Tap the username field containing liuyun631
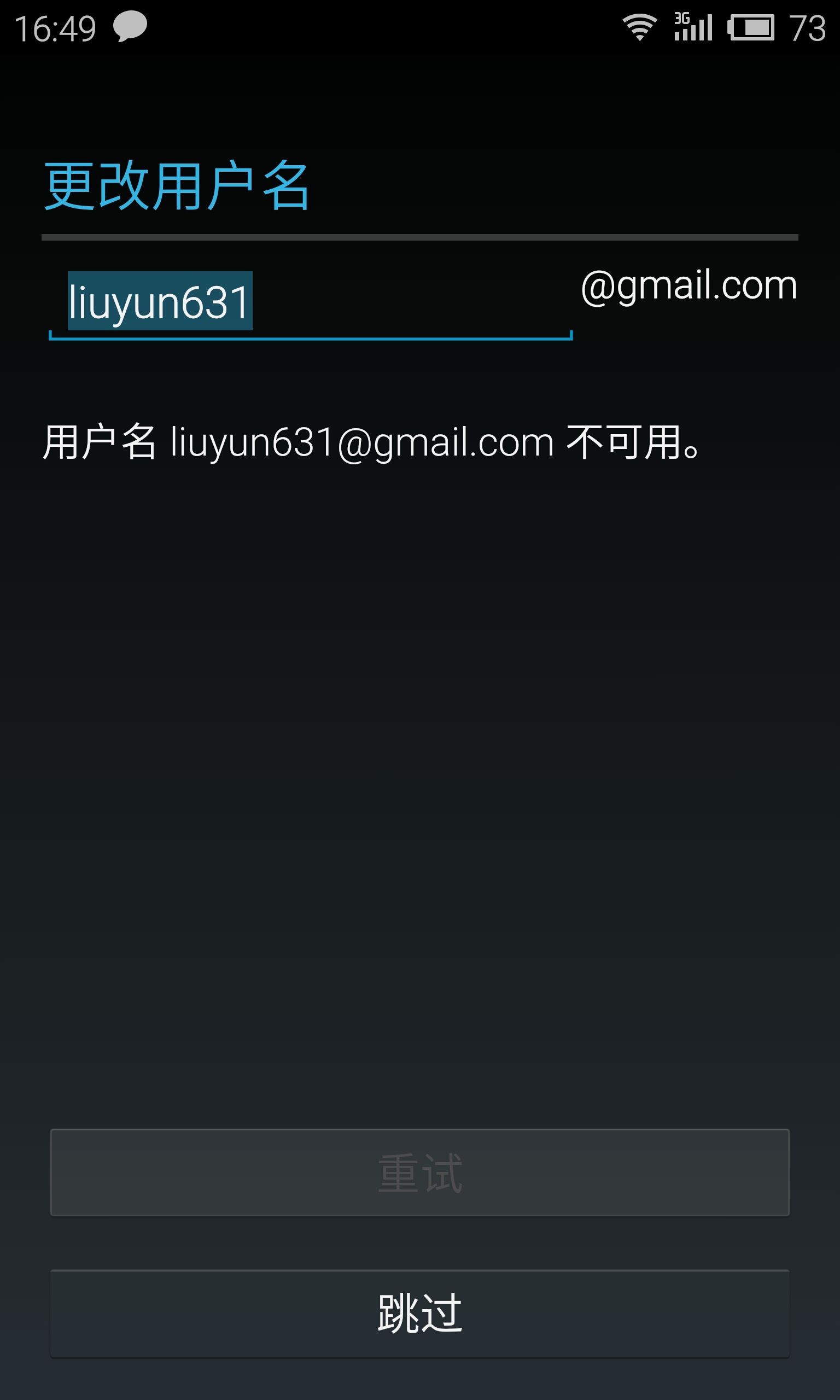The width and height of the screenshot is (840, 1400). click(310, 302)
